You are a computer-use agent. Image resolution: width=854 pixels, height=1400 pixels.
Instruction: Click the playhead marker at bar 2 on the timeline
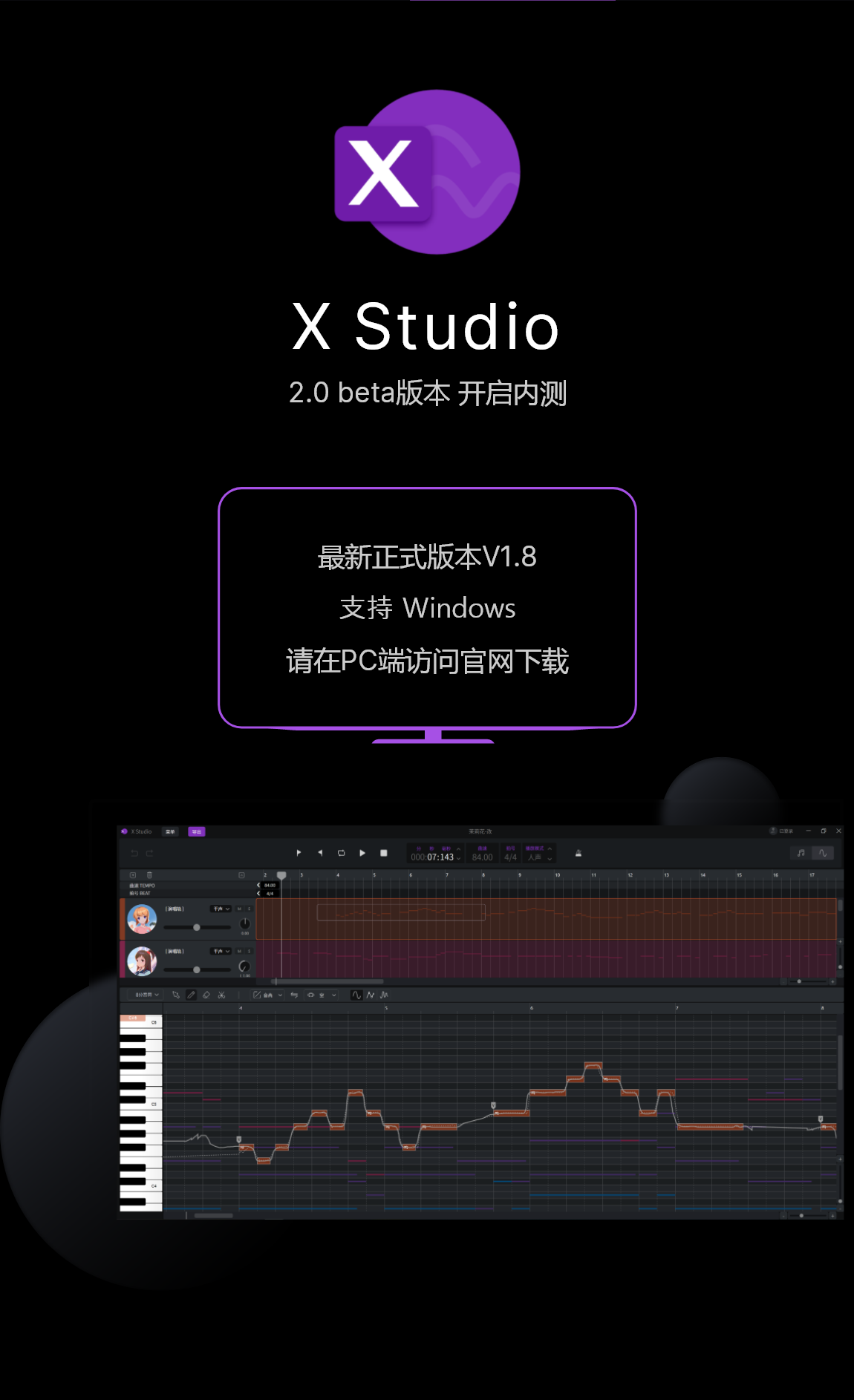pyautogui.click(x=281, y=874)
